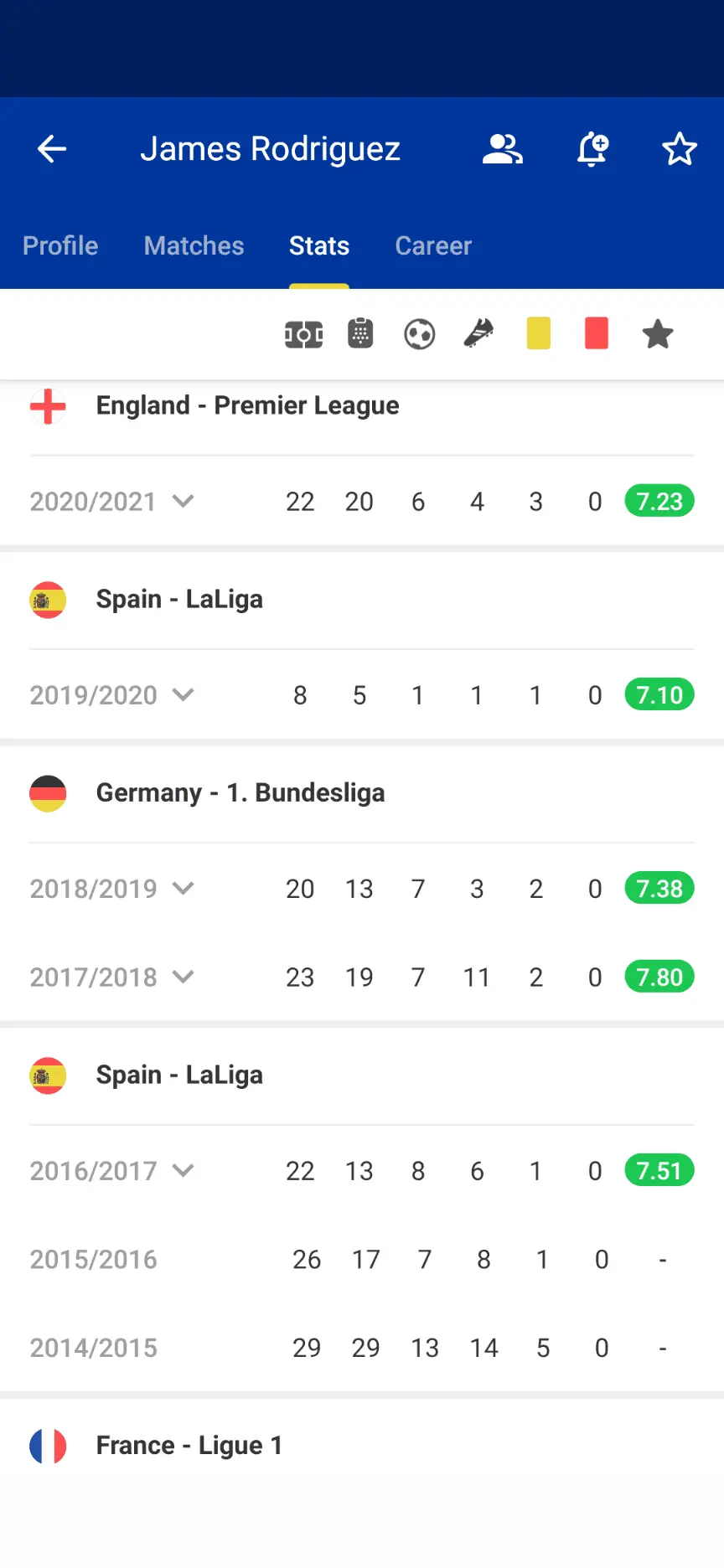Image resolution: width=724 pixels, height=1568 pixels.
Task: Go back from James Rodriguez page
Action: tap(52, 149)
